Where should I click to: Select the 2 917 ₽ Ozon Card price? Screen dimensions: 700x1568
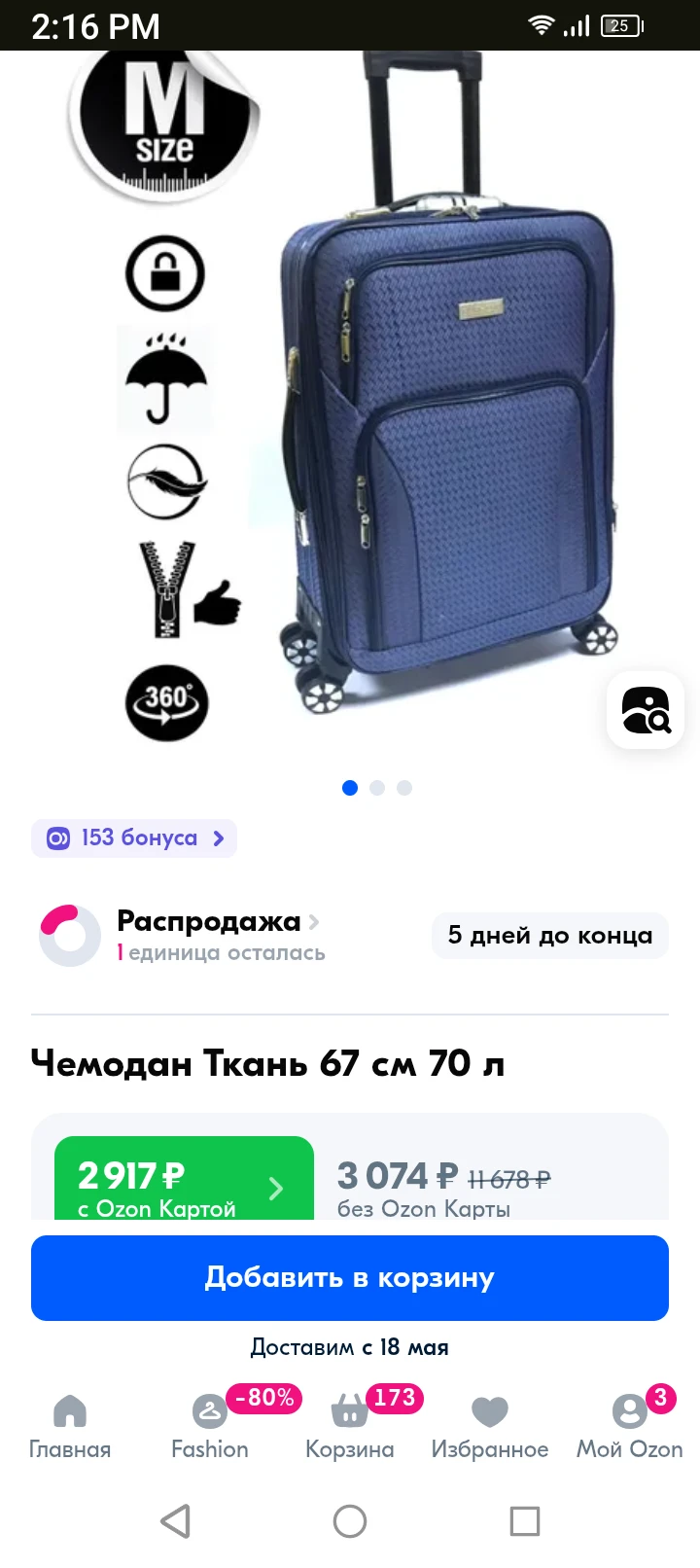pos(184,1178)
